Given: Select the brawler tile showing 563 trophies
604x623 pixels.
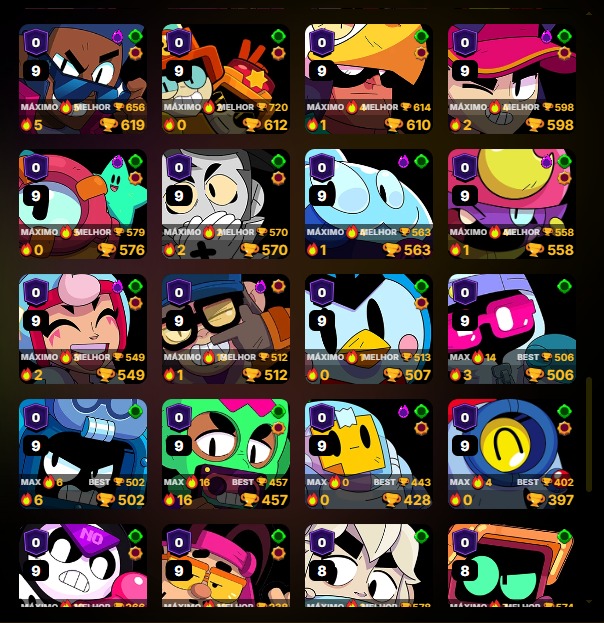Looking at the screenshot, I should [369, 204].
